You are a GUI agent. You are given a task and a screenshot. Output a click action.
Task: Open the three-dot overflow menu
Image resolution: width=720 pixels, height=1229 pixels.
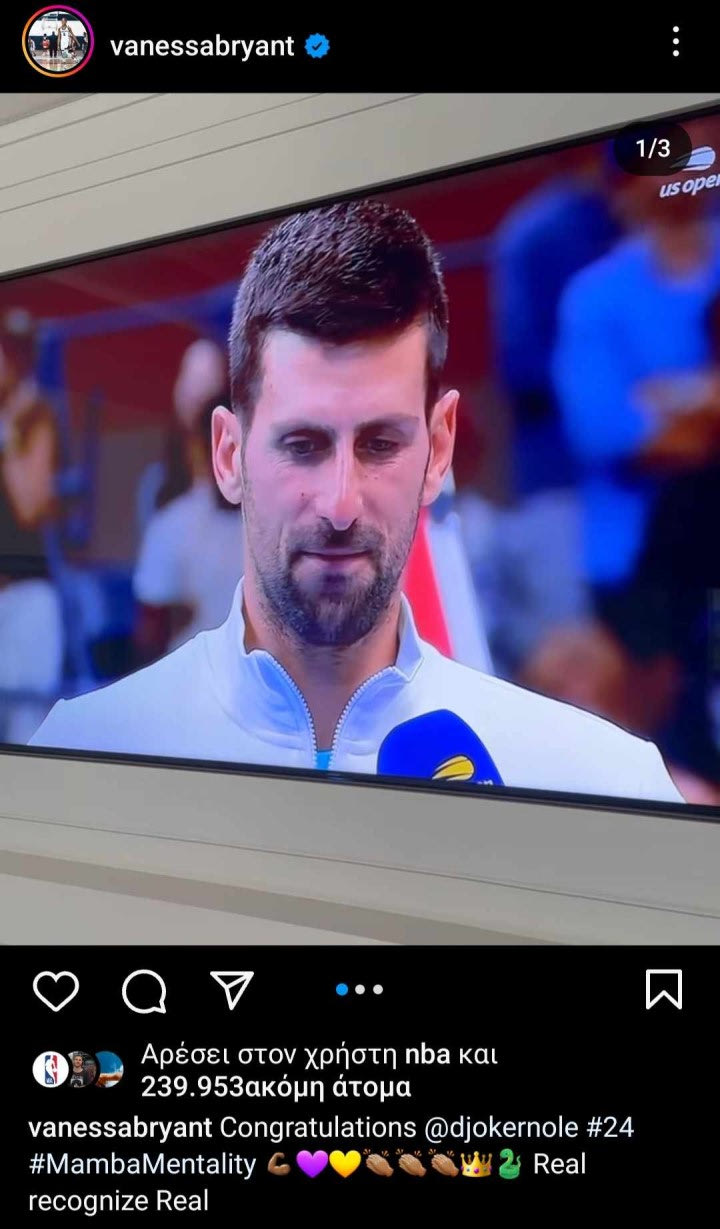pyautogui.click(x=676, y=42)
